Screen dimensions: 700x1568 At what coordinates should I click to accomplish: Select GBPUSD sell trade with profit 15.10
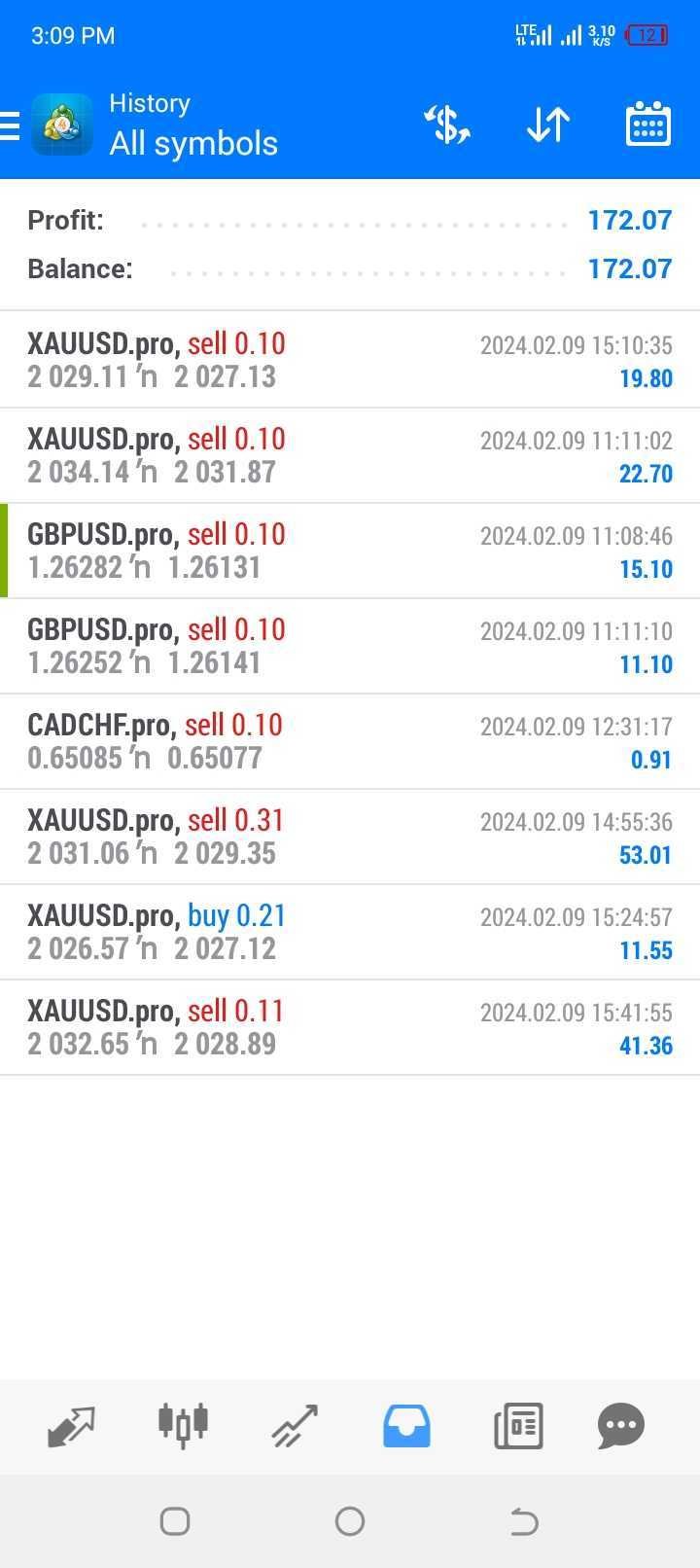350,551
